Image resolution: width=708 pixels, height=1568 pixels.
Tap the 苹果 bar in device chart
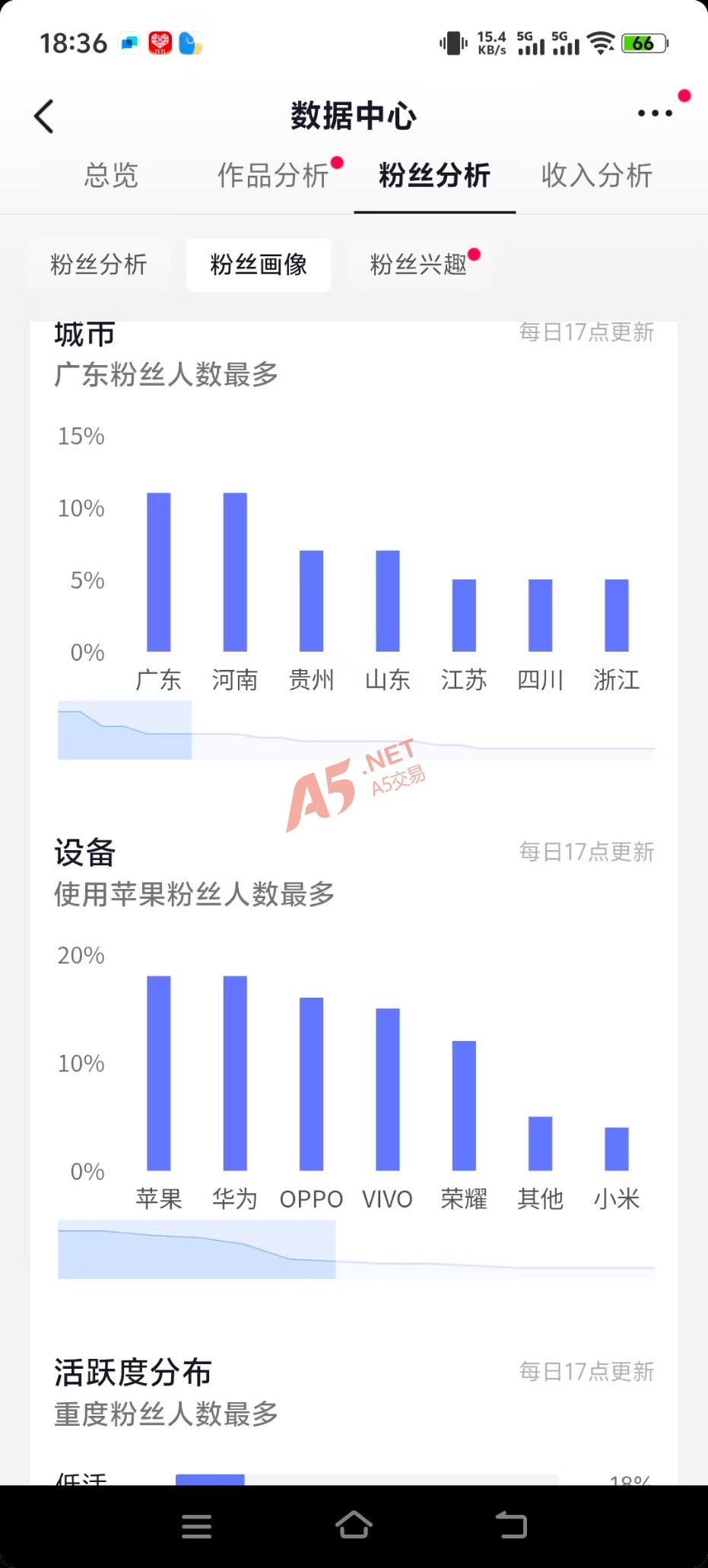coord(158,1072)
